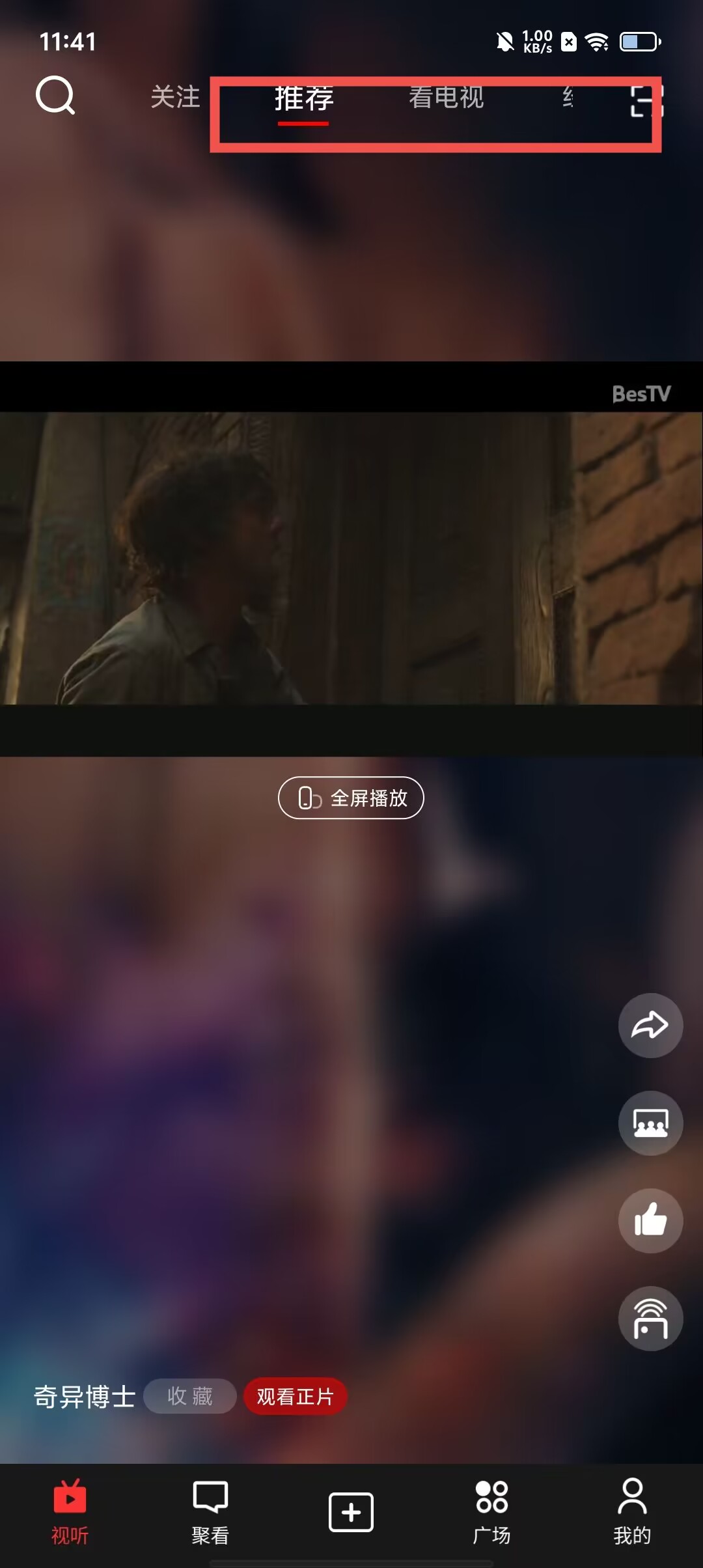This screenshot has width=703, height=1568.
Task: Switch to the 看电视 tab
Action: (x=446, y=97)
